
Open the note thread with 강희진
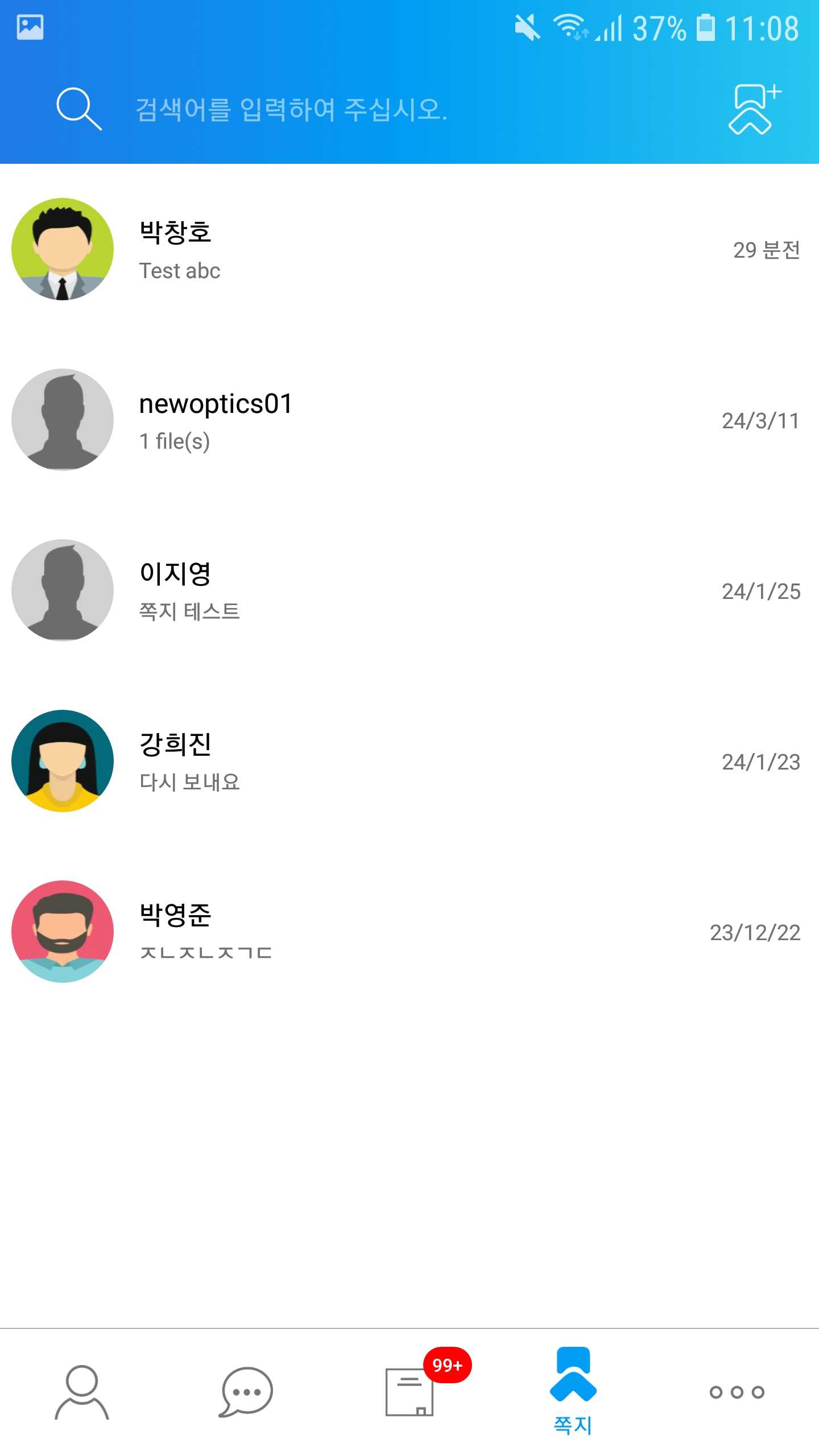(409, 761)
